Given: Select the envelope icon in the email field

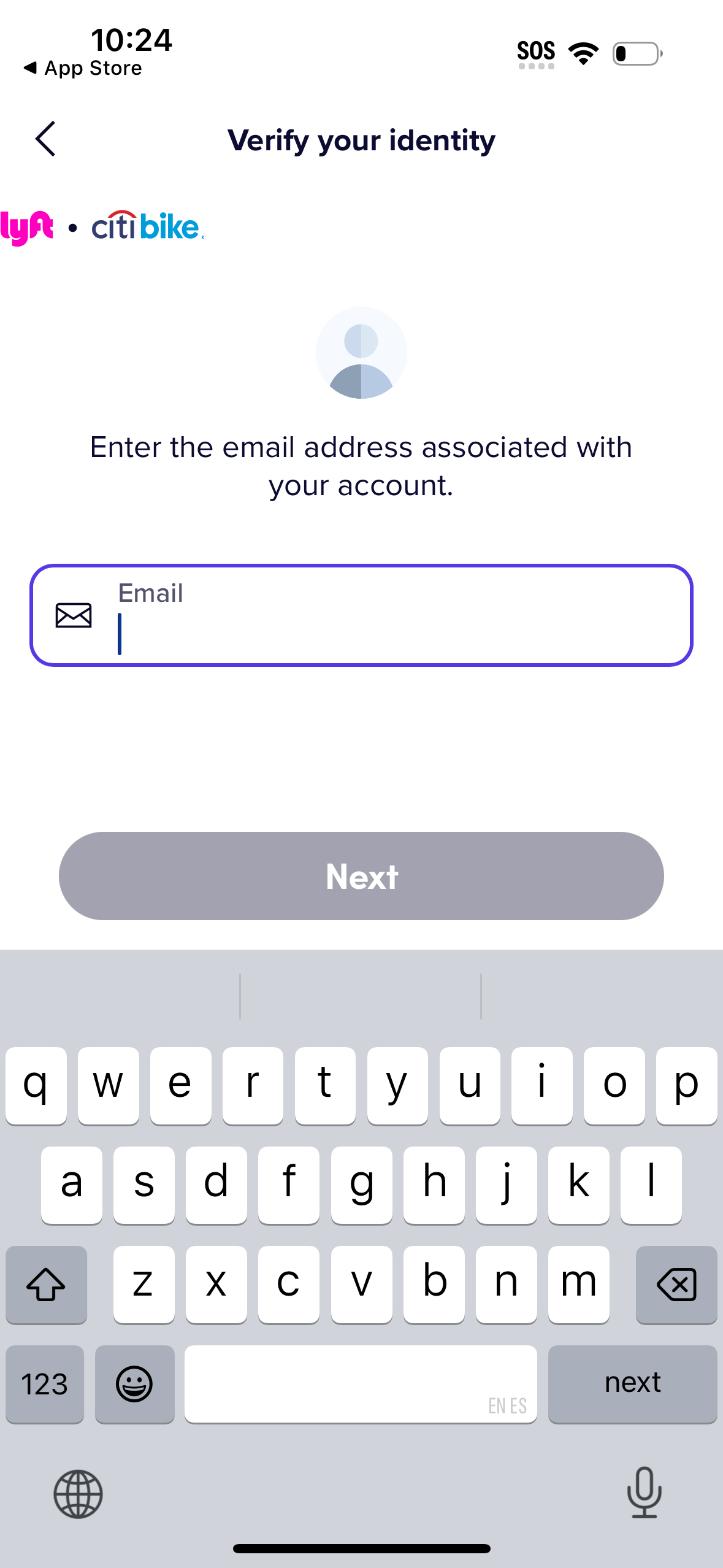Looking at the screenshot, I should (x=73, y=615).
